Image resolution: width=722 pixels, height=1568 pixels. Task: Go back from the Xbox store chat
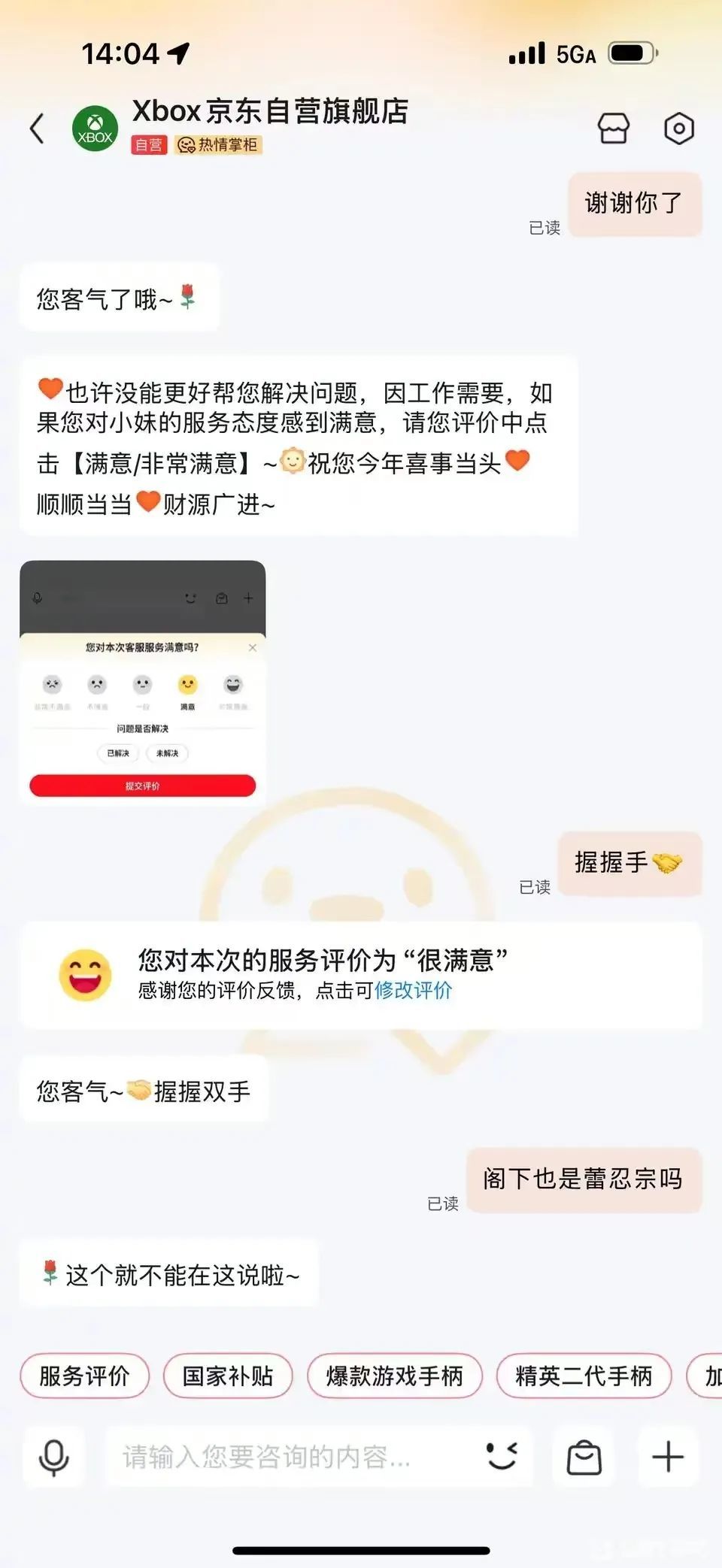pos(38,129)
